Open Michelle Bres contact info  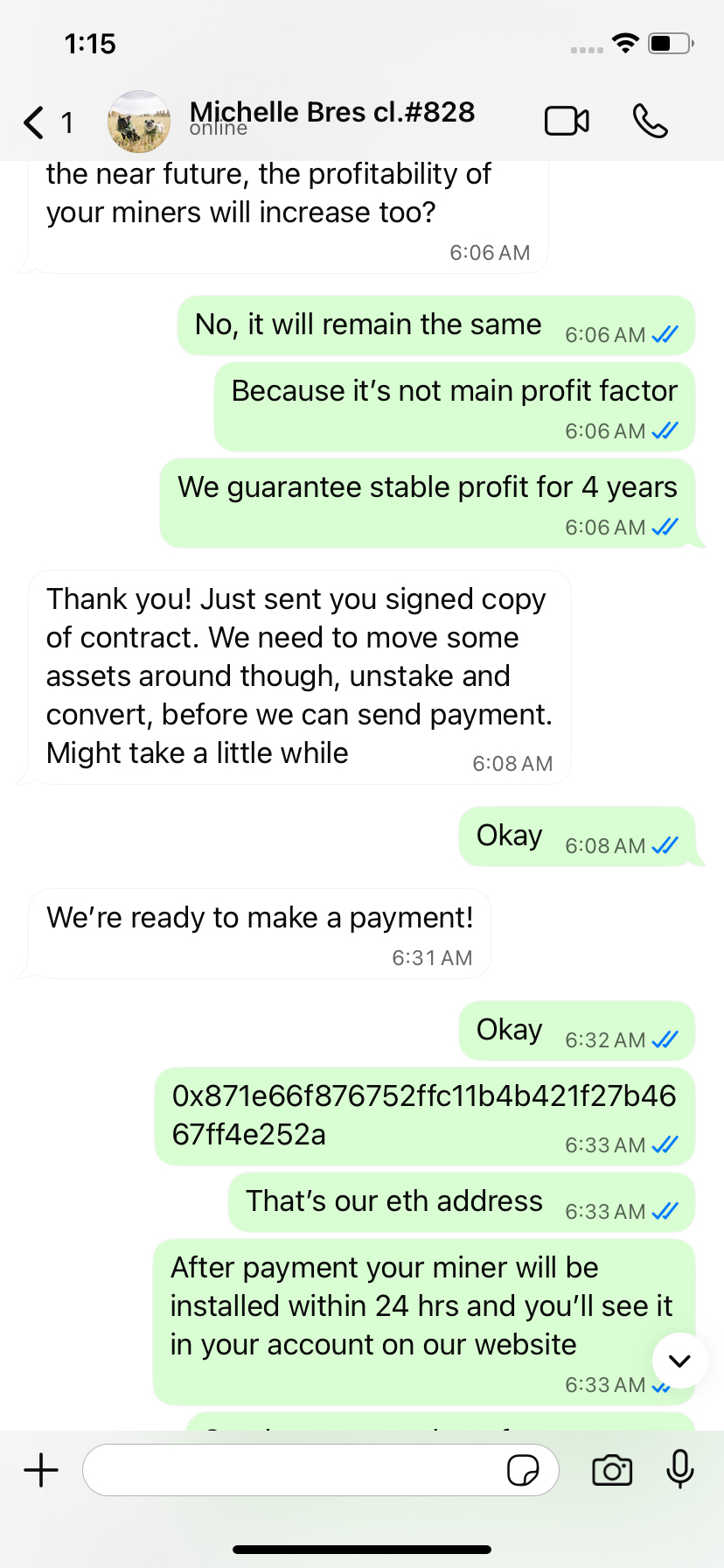coord(332,118)
